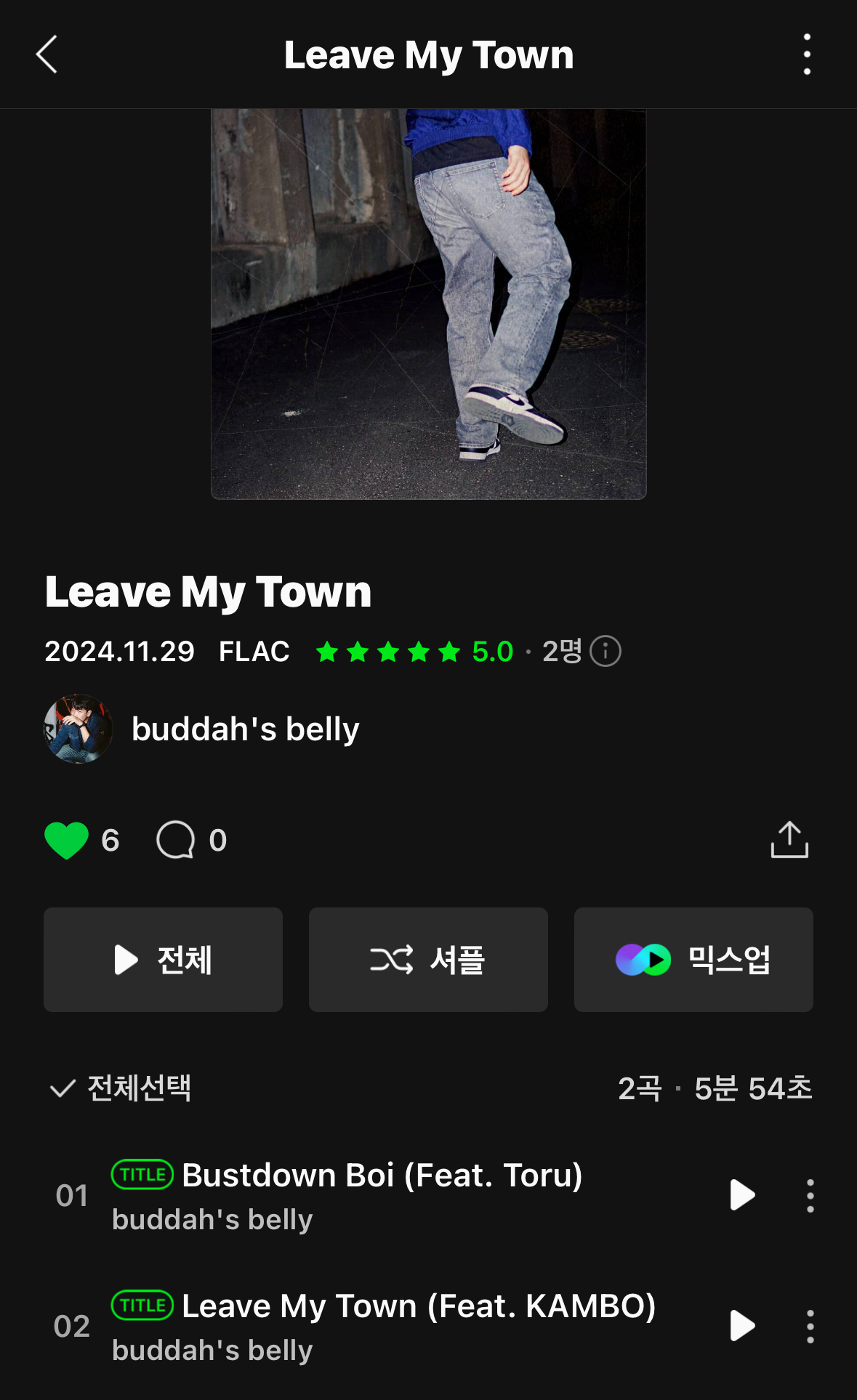Go back using the top-left arrow
This screenshot has height=1400, width=857.
[x=47, y=54]
